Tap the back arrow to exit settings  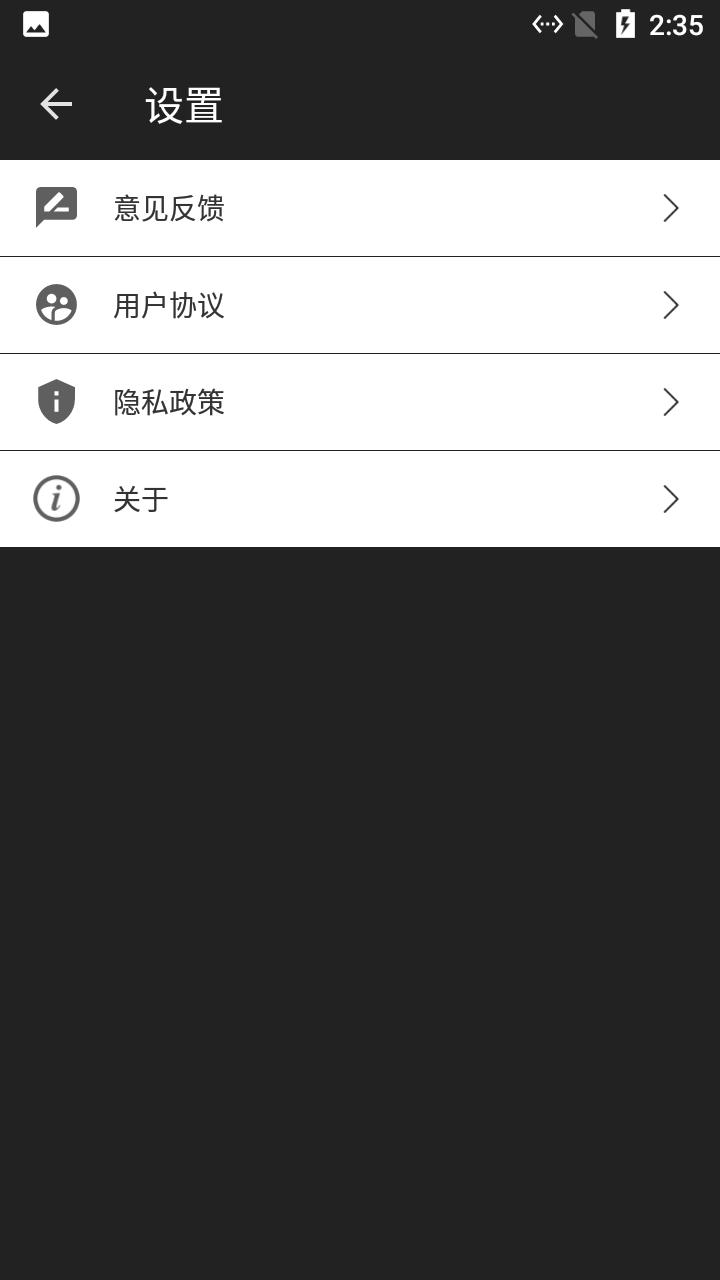click(x=55, y=104)
